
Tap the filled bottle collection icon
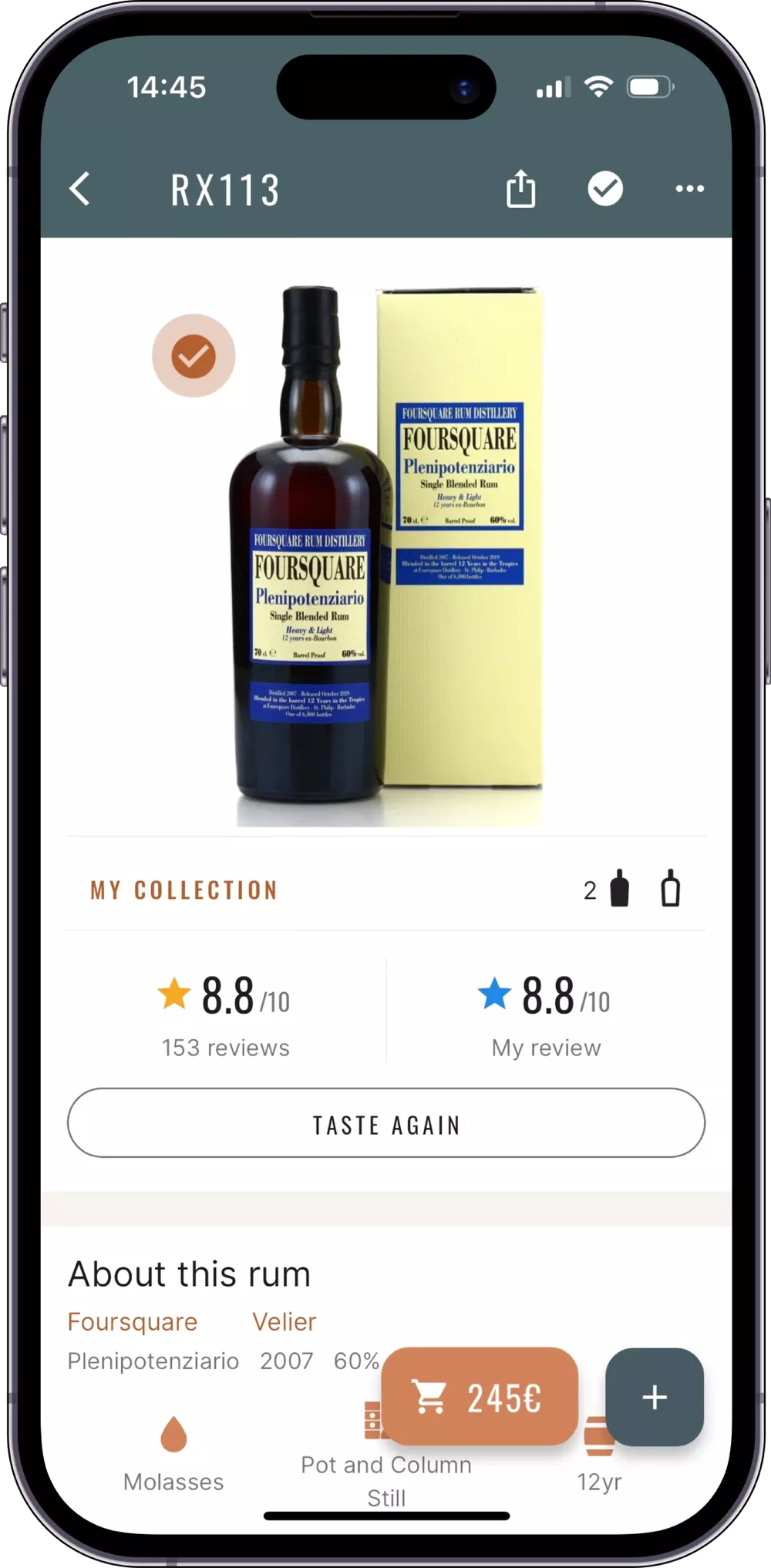(x=619, y=889)
